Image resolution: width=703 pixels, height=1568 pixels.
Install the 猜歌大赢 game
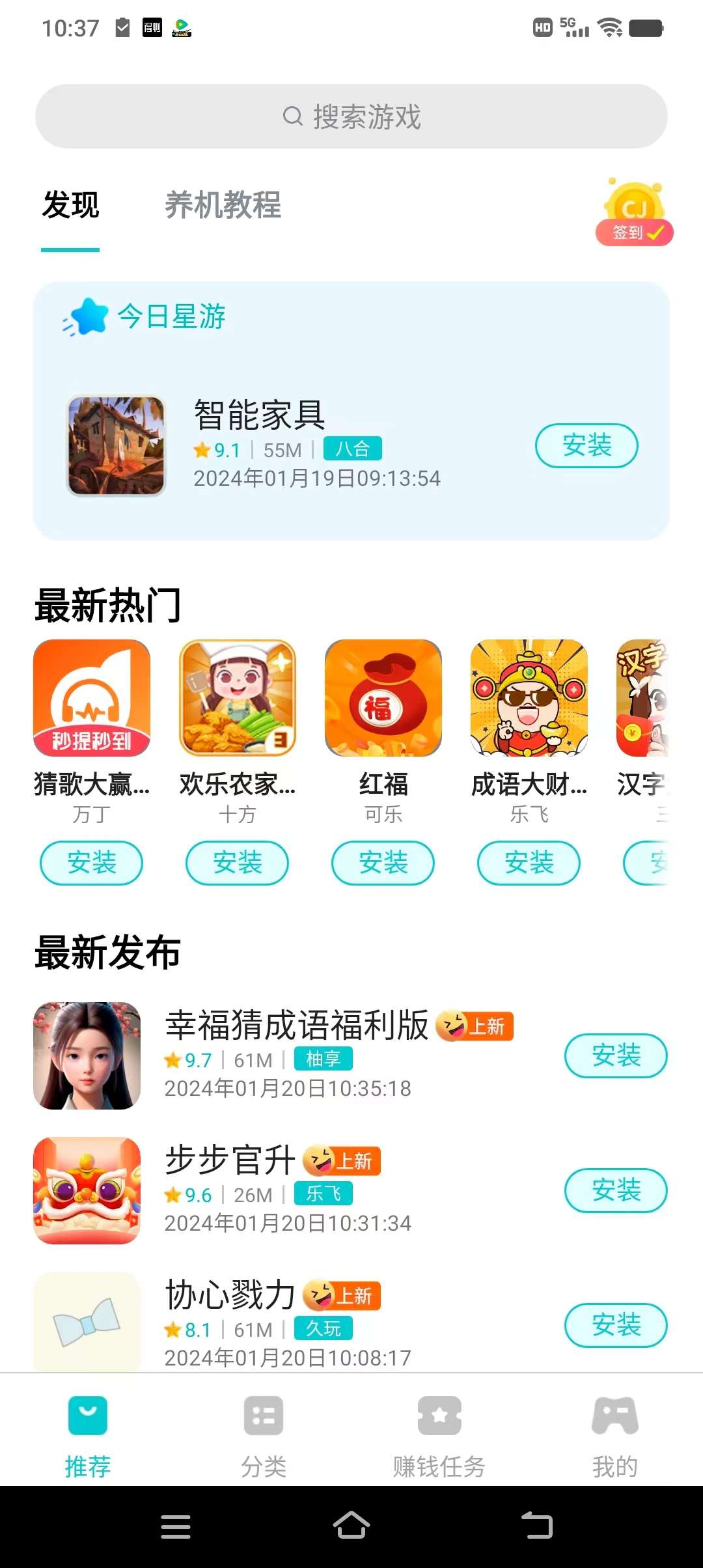coord(91,863)
